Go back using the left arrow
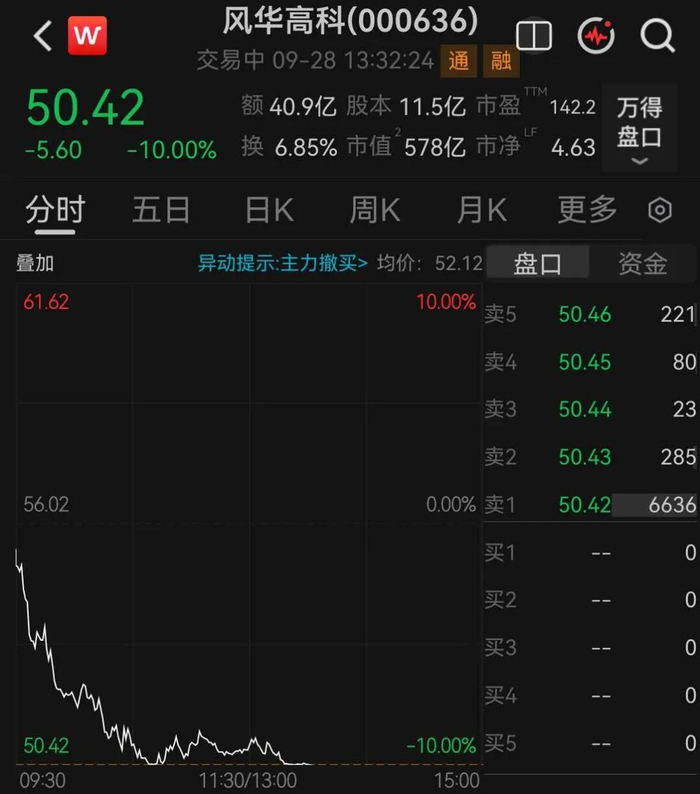Viewport: 700px width, 794px height. click(43, 36)
